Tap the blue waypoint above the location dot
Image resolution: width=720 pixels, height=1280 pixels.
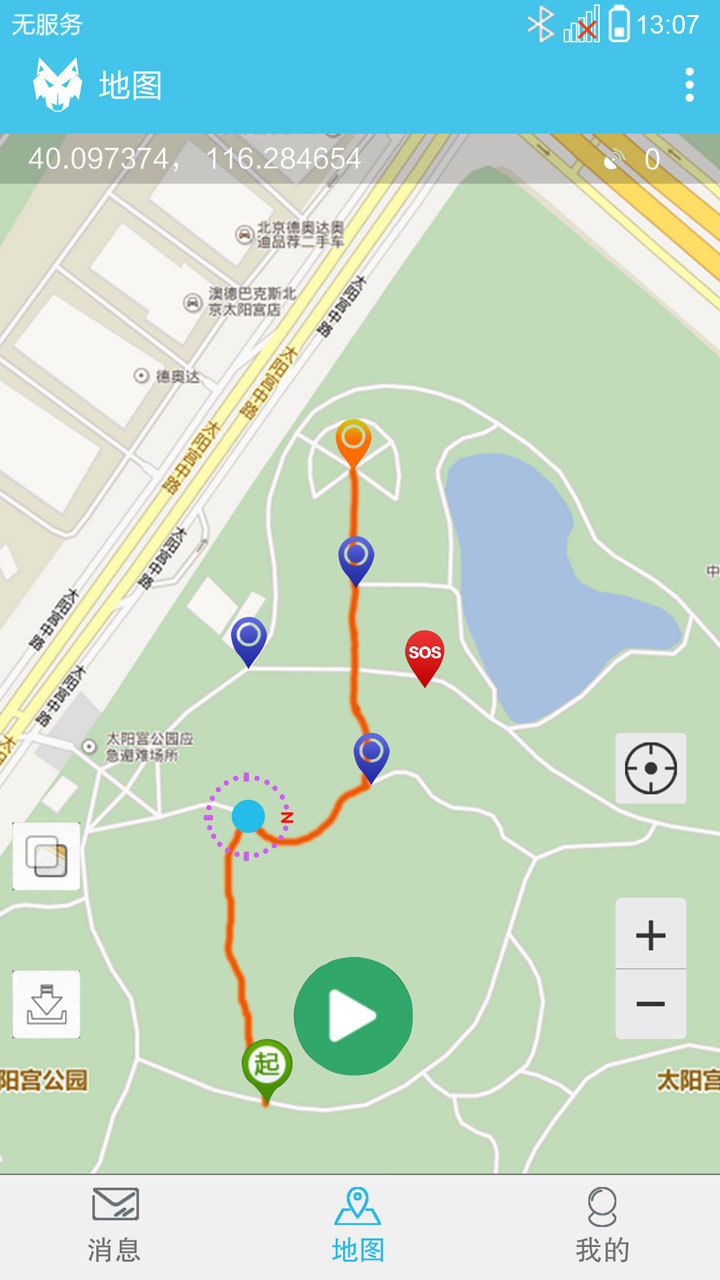tap(373, 752)
